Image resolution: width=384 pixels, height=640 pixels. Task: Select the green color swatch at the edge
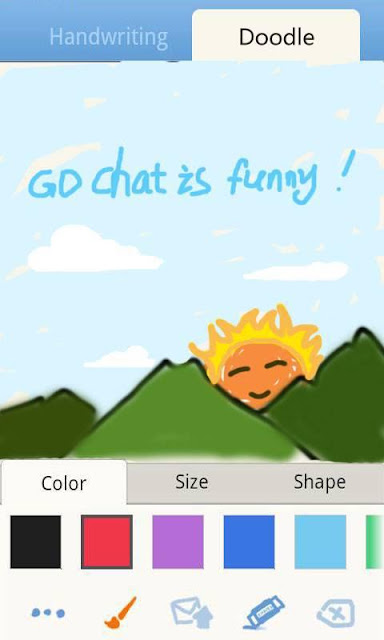tap(375, 542)
